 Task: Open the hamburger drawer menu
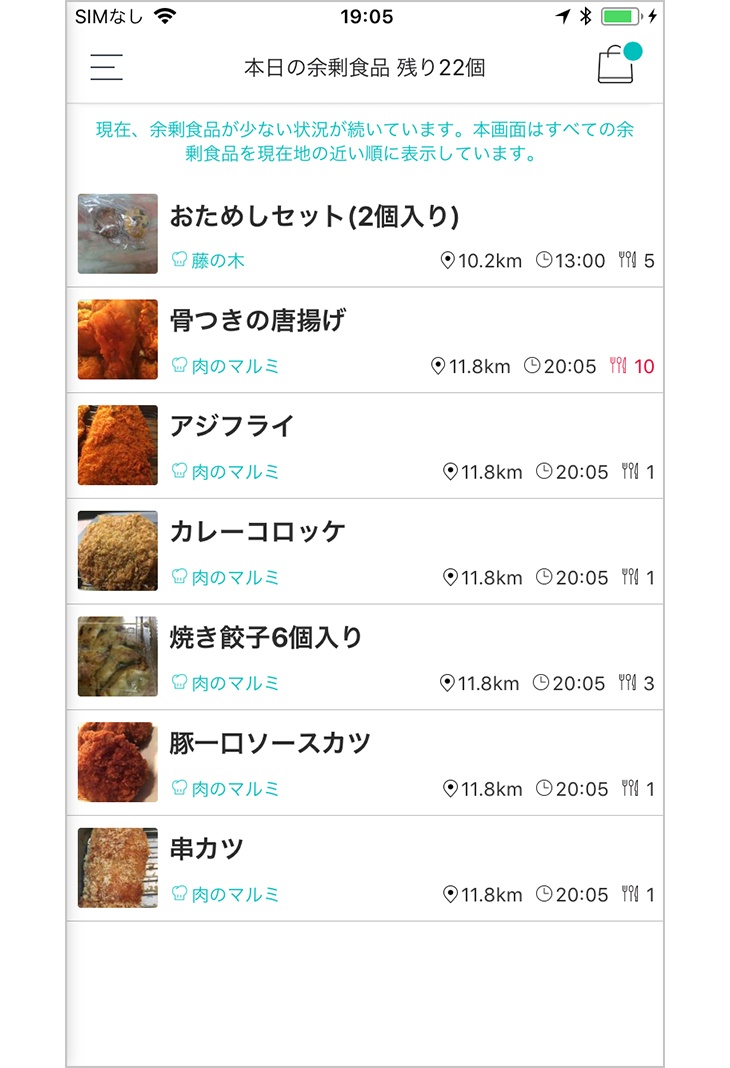pos(106,67)
